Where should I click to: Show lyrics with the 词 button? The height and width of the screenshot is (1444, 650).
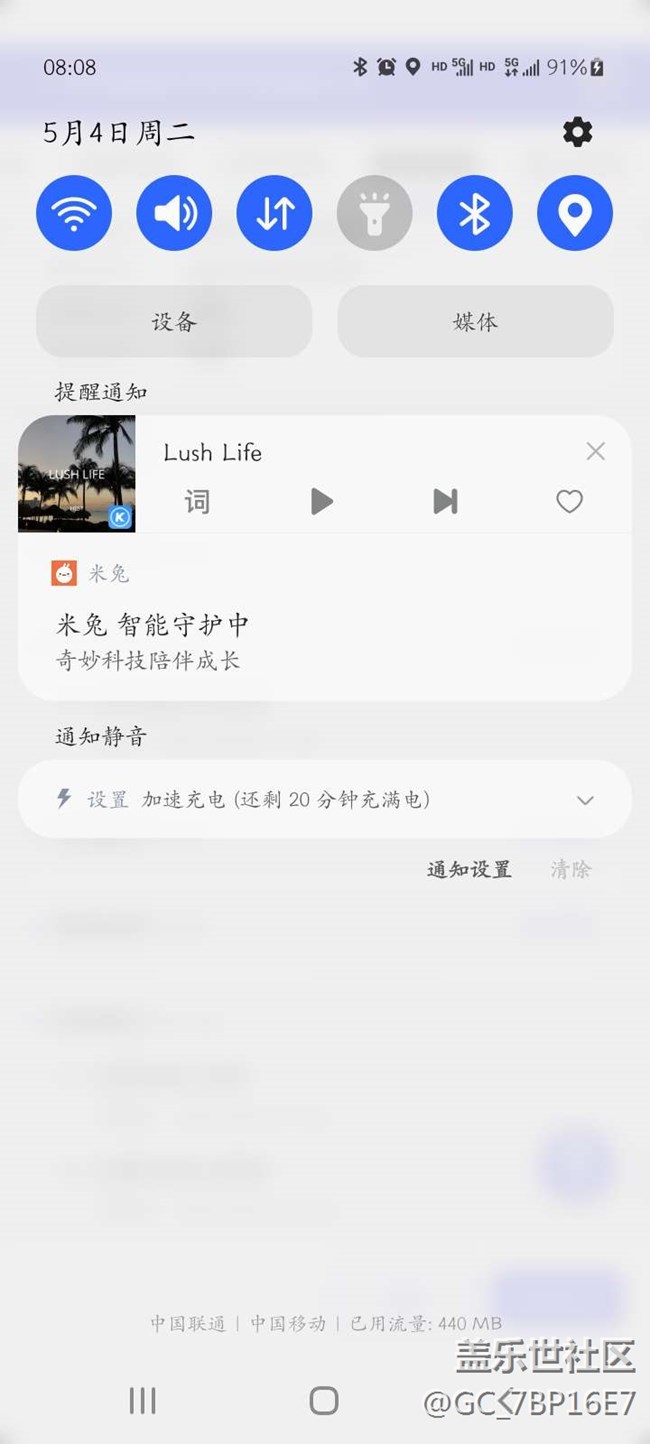[x=197, y=501]
